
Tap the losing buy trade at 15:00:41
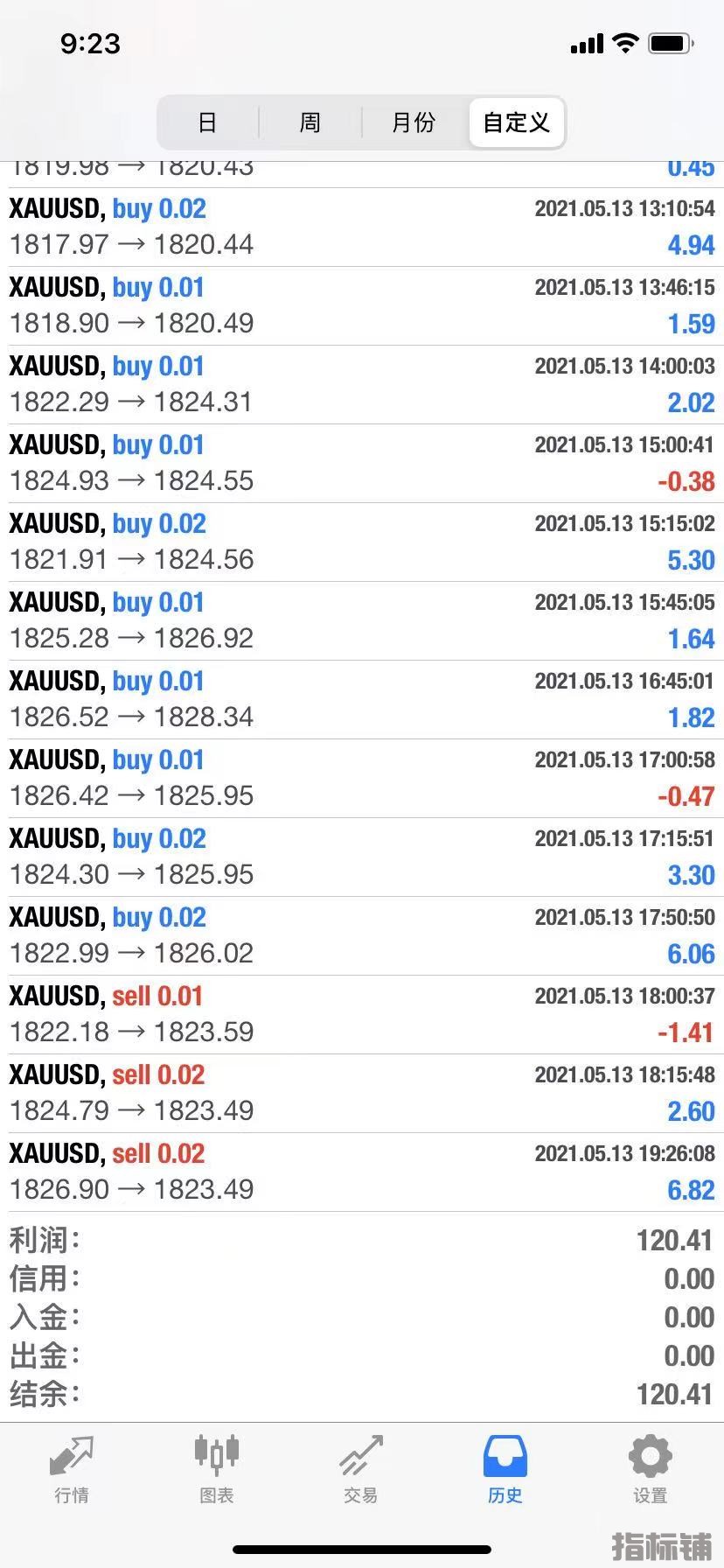362,464
